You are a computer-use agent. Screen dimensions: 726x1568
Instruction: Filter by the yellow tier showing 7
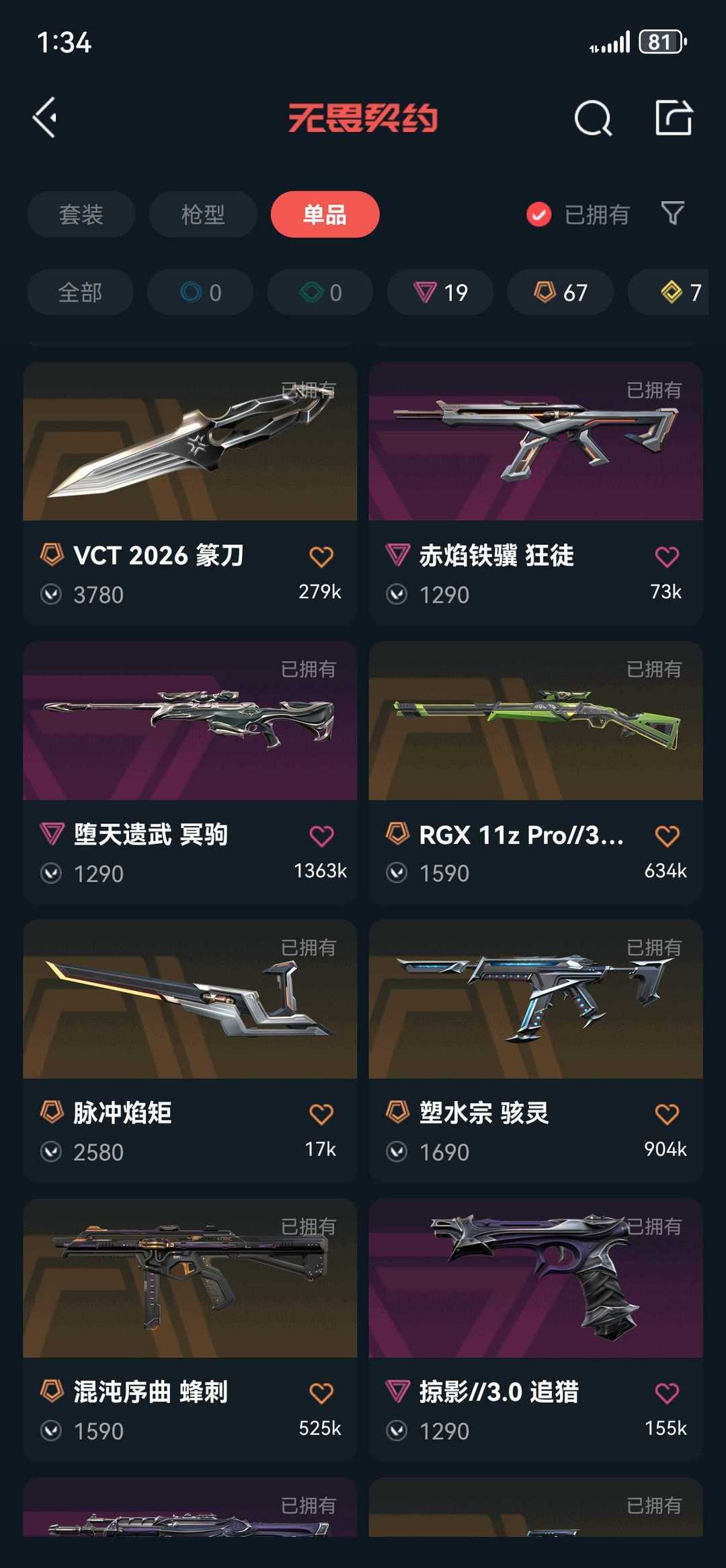point(679,293)
